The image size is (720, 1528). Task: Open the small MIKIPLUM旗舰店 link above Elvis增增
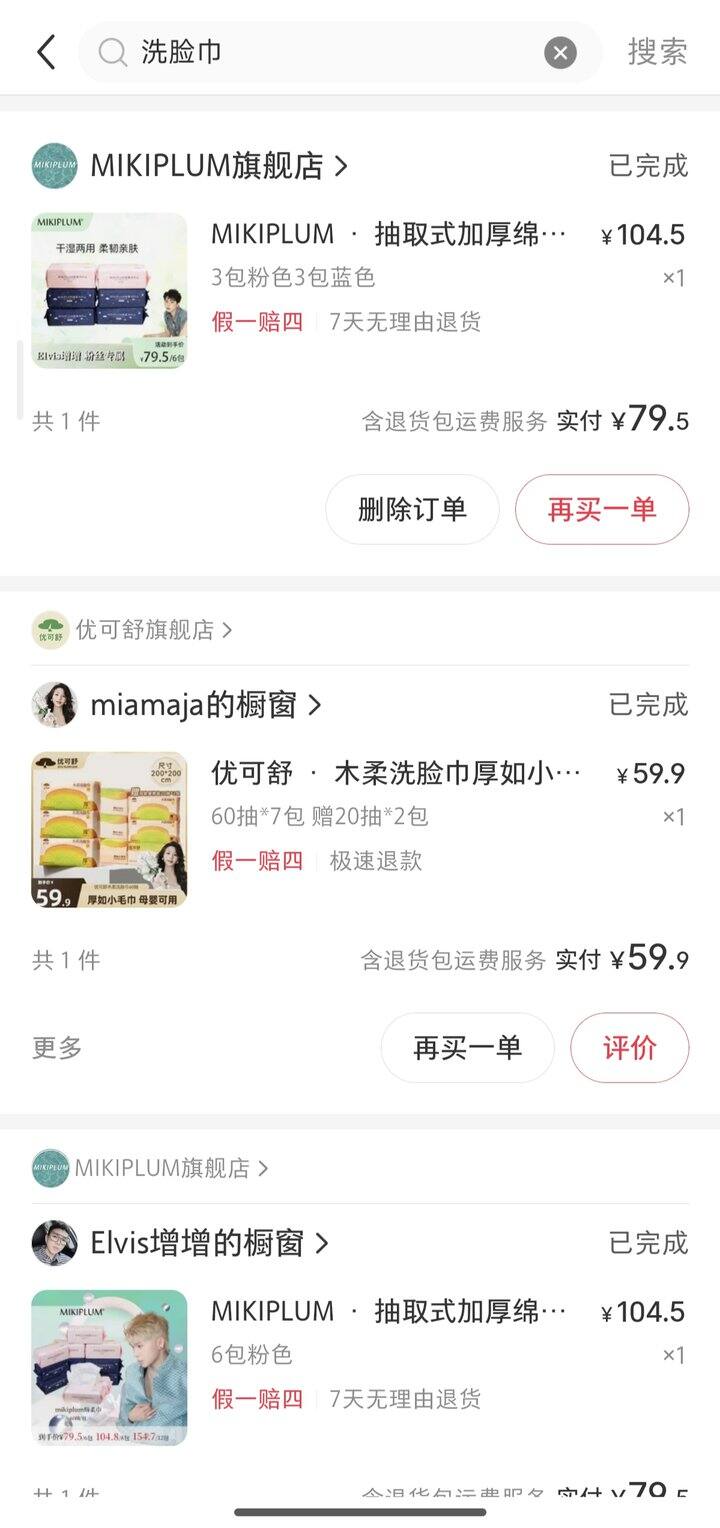(x=161, y=1168)
